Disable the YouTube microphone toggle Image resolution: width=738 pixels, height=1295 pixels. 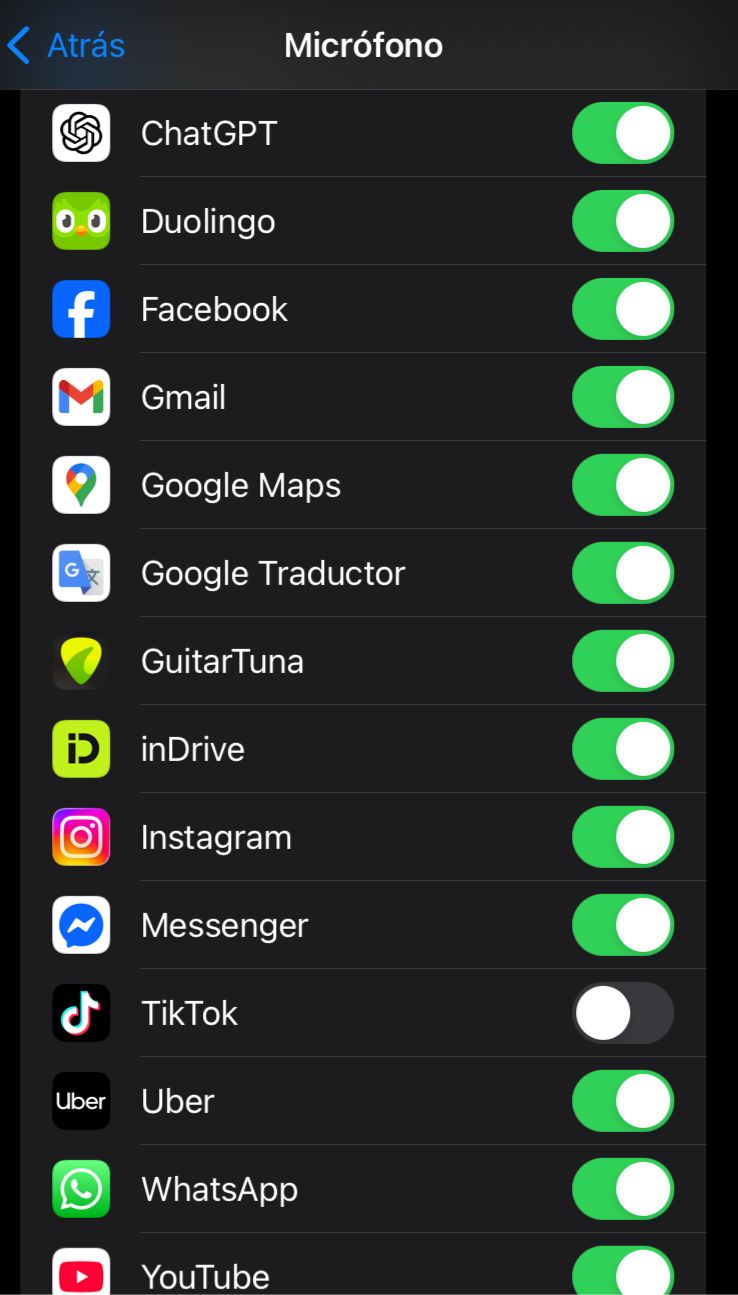(622, 1272)
